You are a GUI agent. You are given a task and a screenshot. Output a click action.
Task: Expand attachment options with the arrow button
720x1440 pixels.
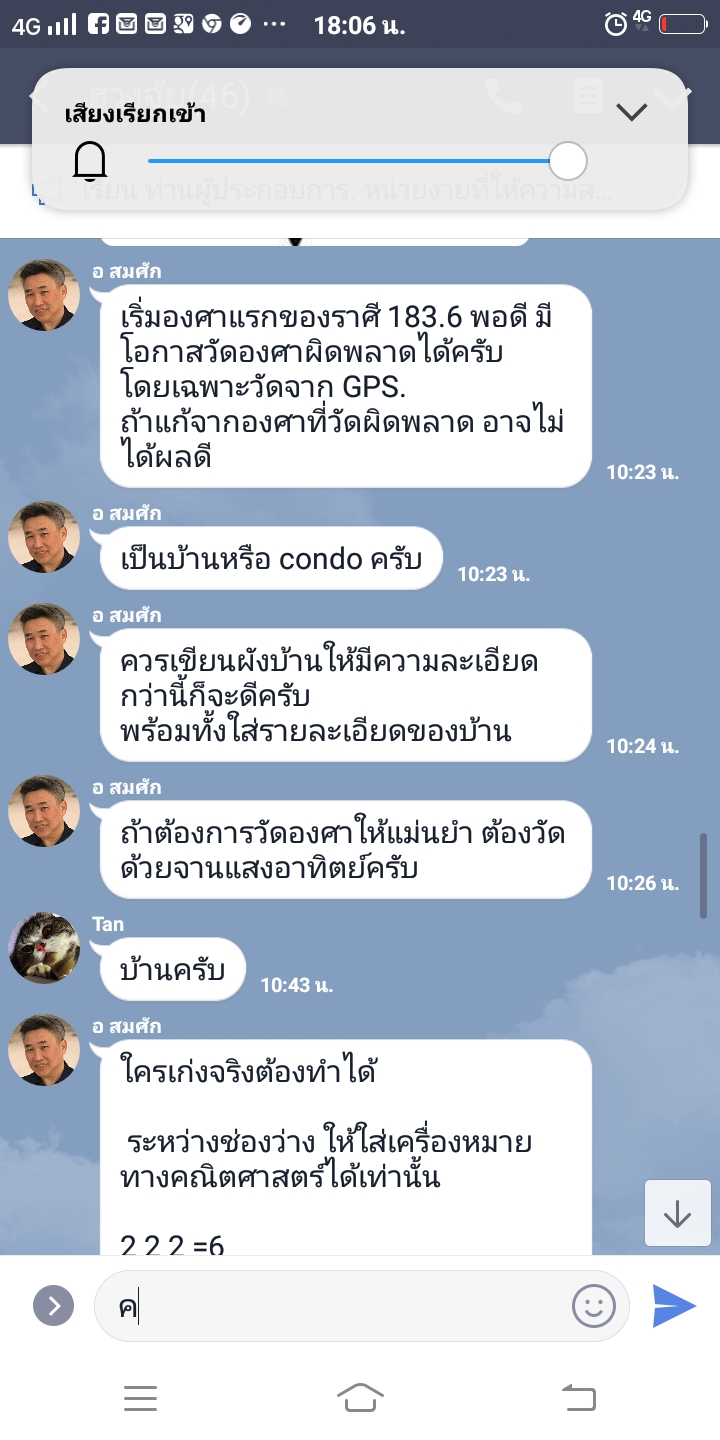click(53, 1306)
